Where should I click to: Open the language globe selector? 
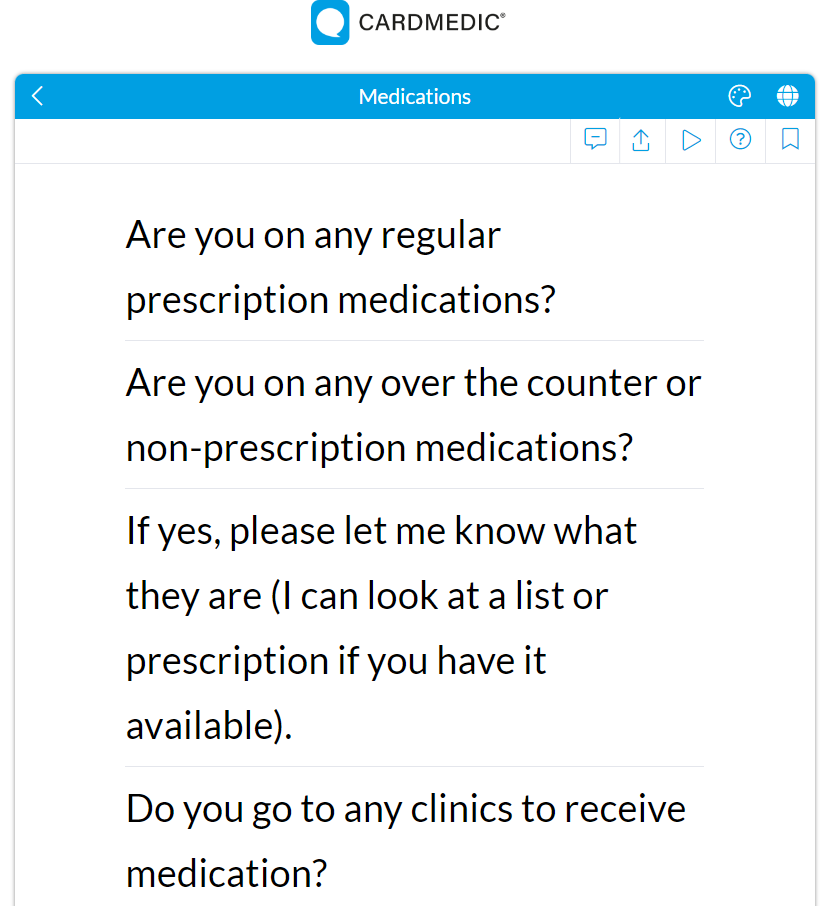coord(788,96)
